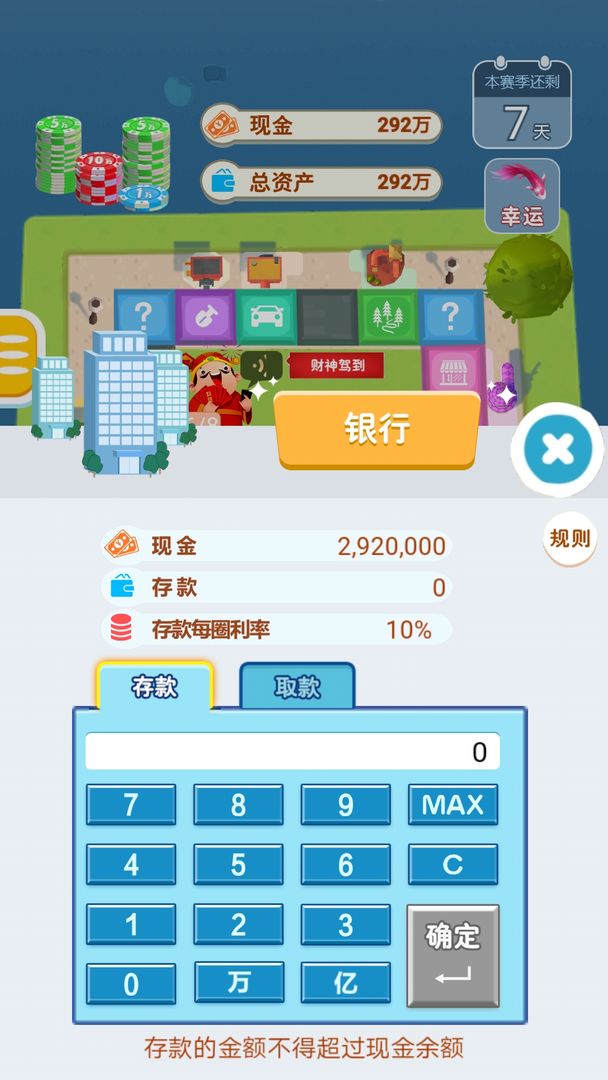Enter digit 6 on keypad
This screenshot has width=608, height=1080.
pyautogui.click(x=345, y=865)
